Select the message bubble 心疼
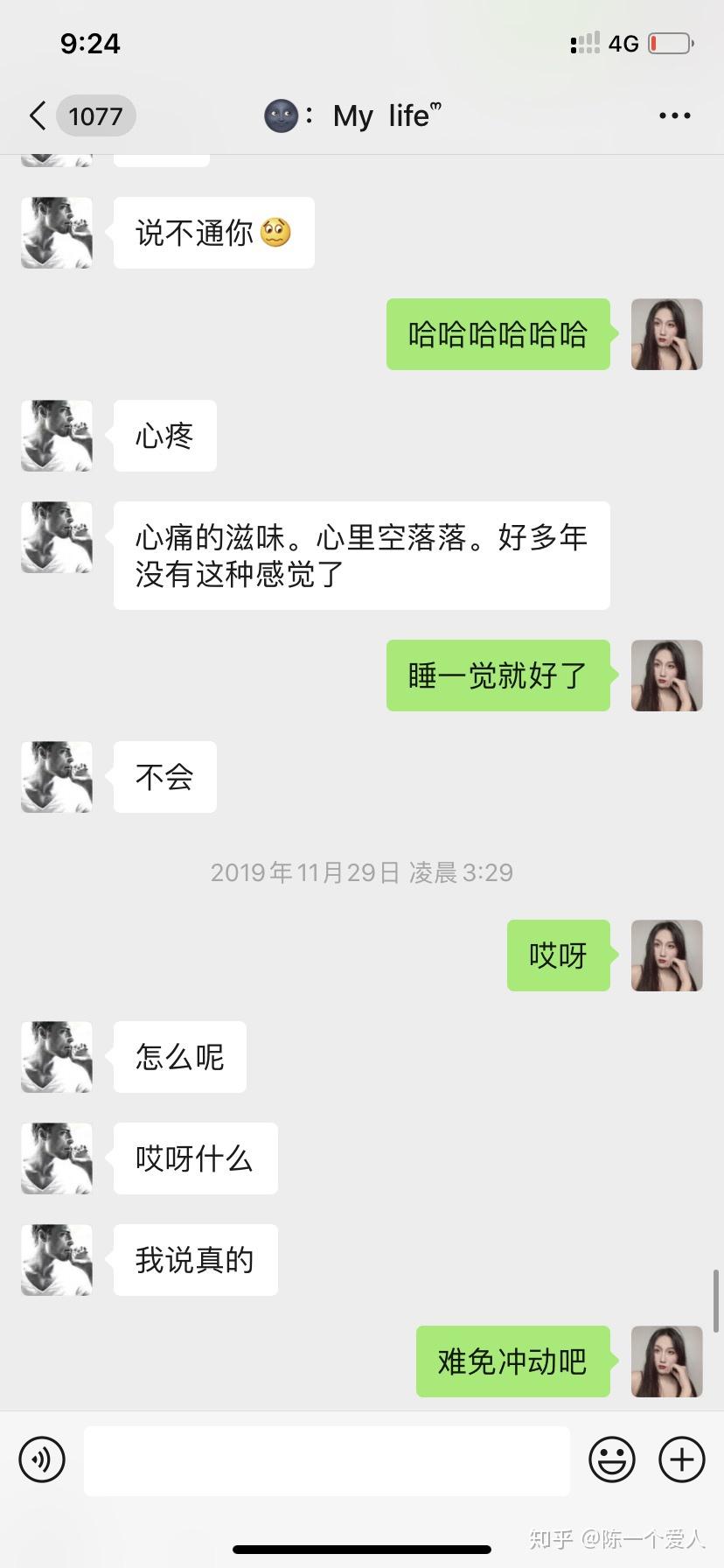The height and width of the screenshot is (1568, 724). (164, 436)
